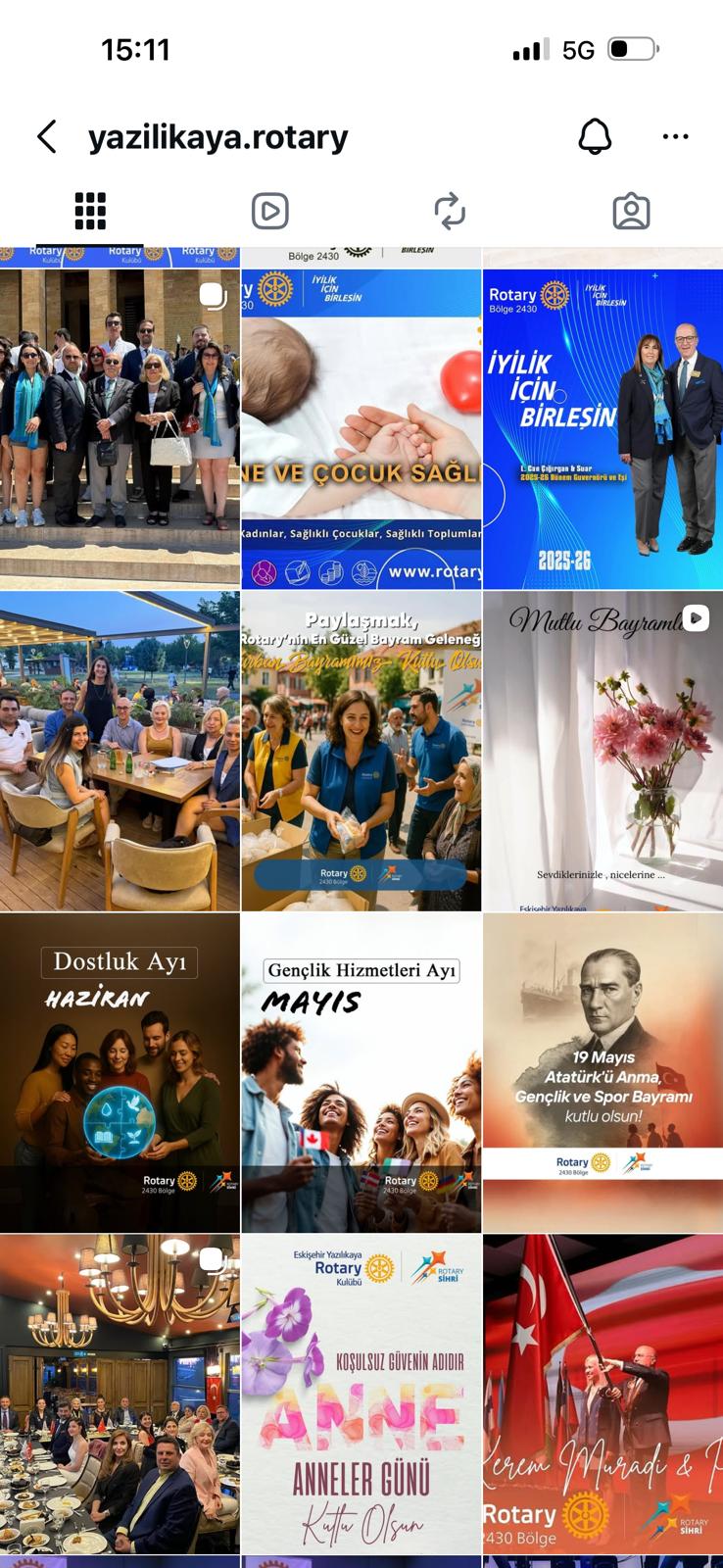Open the mother and child health post
The height and width of the screenshot is (1568, 723).
[361, 428]
